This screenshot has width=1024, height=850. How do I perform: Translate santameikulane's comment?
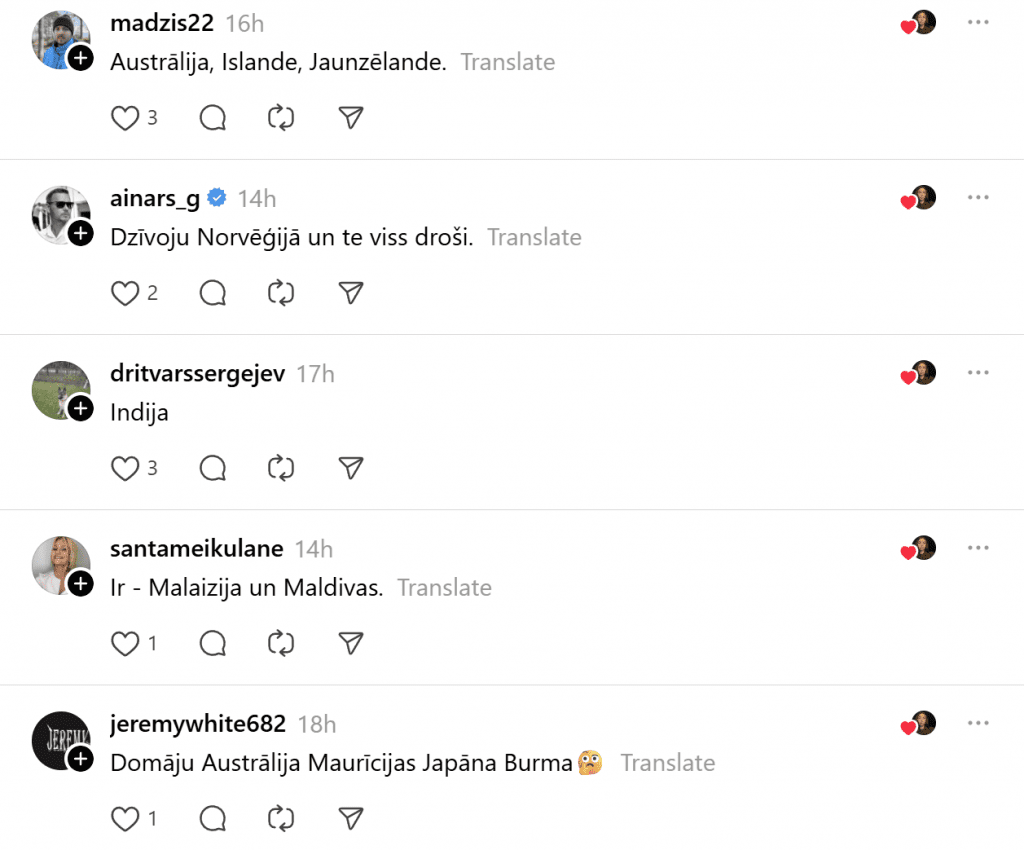pyautogui.click(x=444, y=587)
